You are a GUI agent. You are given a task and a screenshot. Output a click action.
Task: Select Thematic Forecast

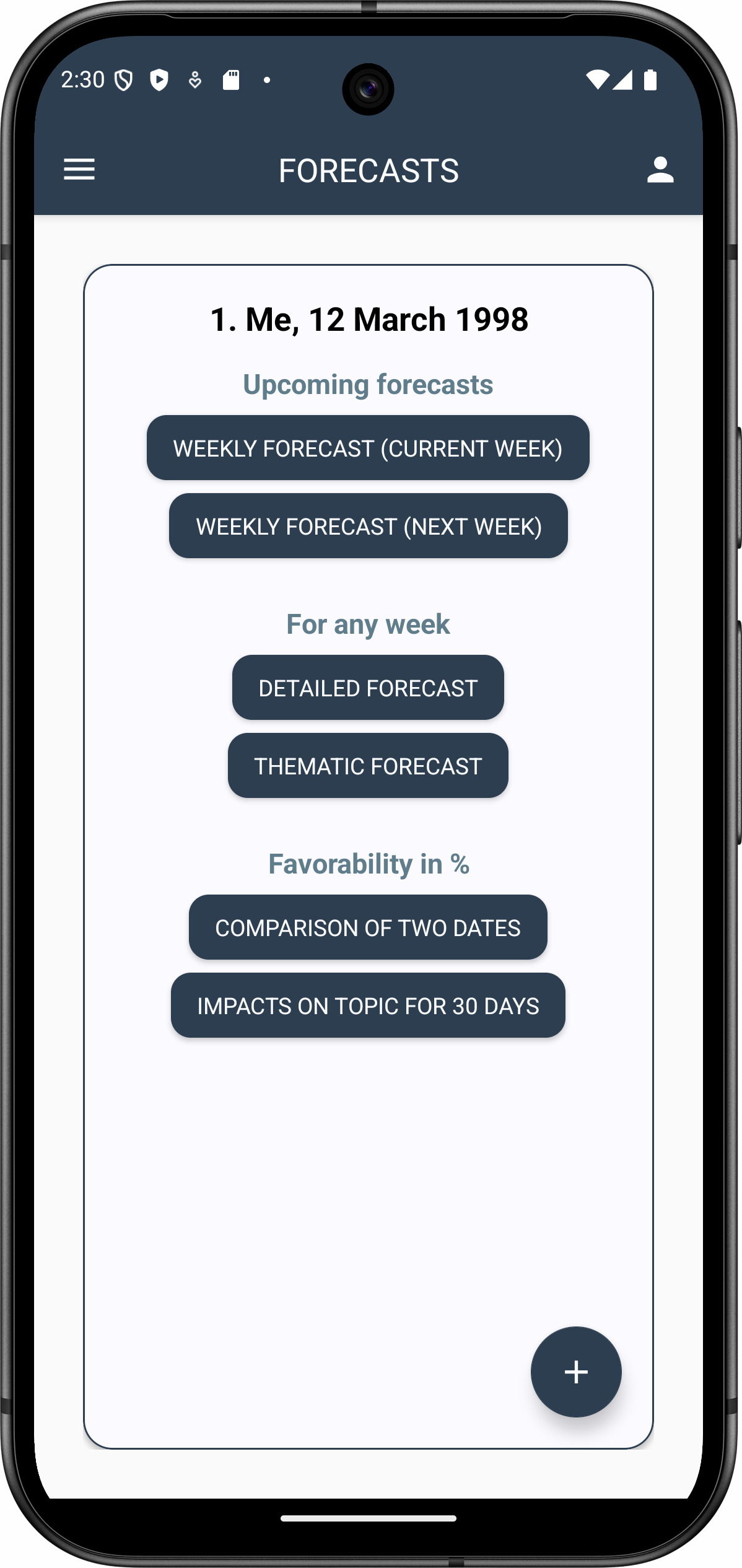coord(368,766)
